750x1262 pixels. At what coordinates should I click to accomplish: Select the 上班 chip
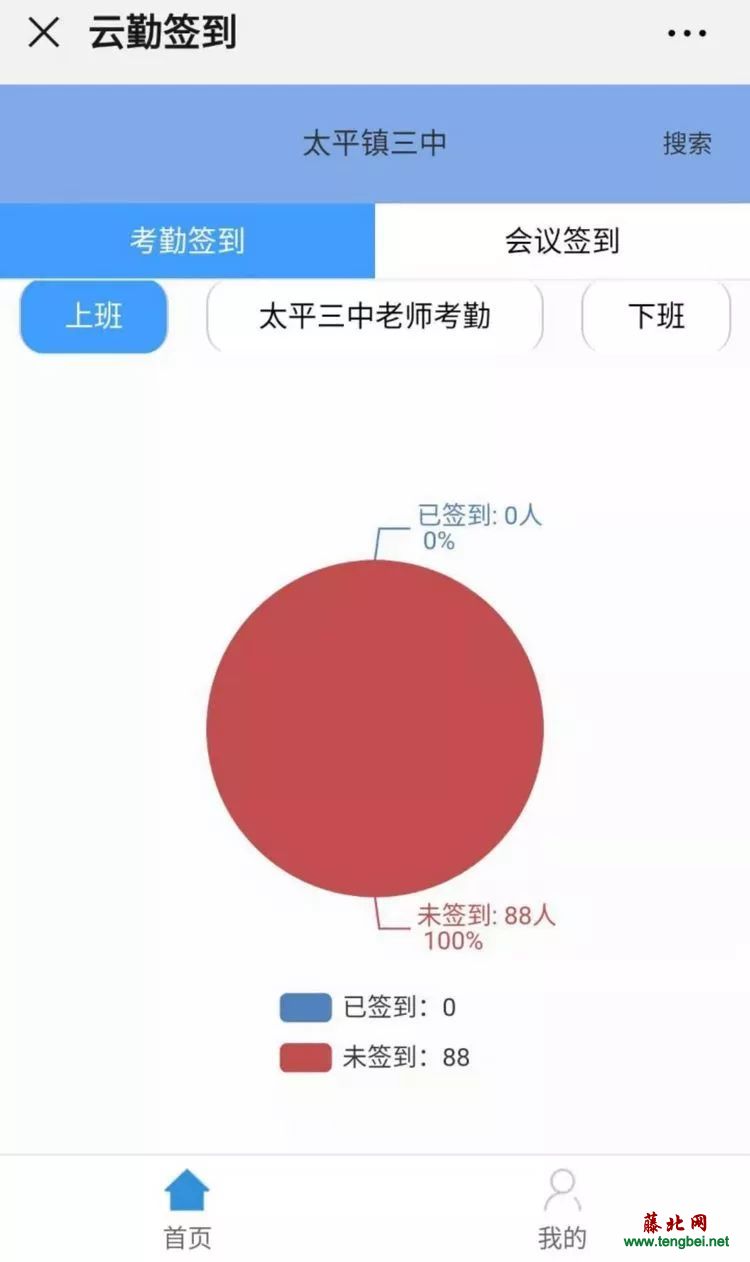94,316
